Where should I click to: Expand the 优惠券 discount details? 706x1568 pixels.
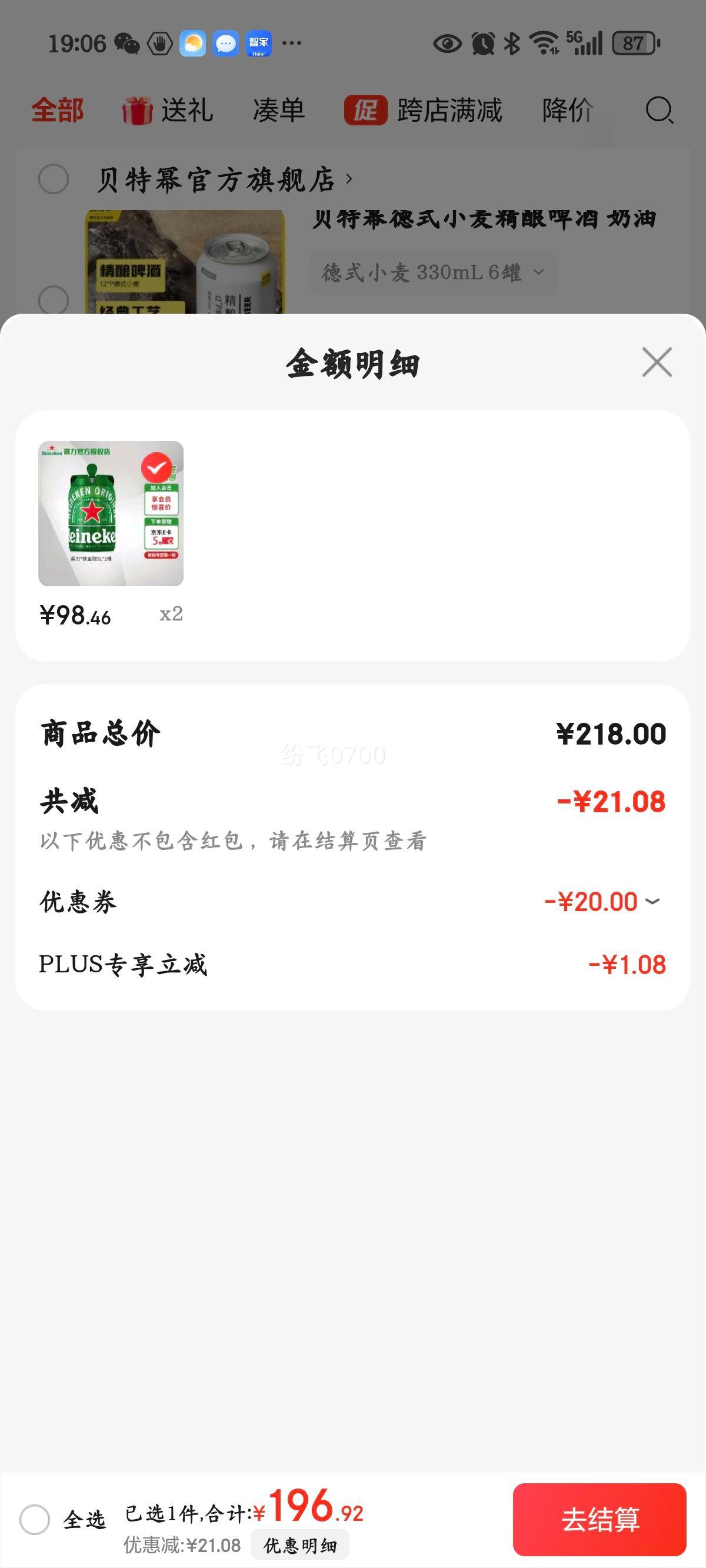(x=652, y=902)
